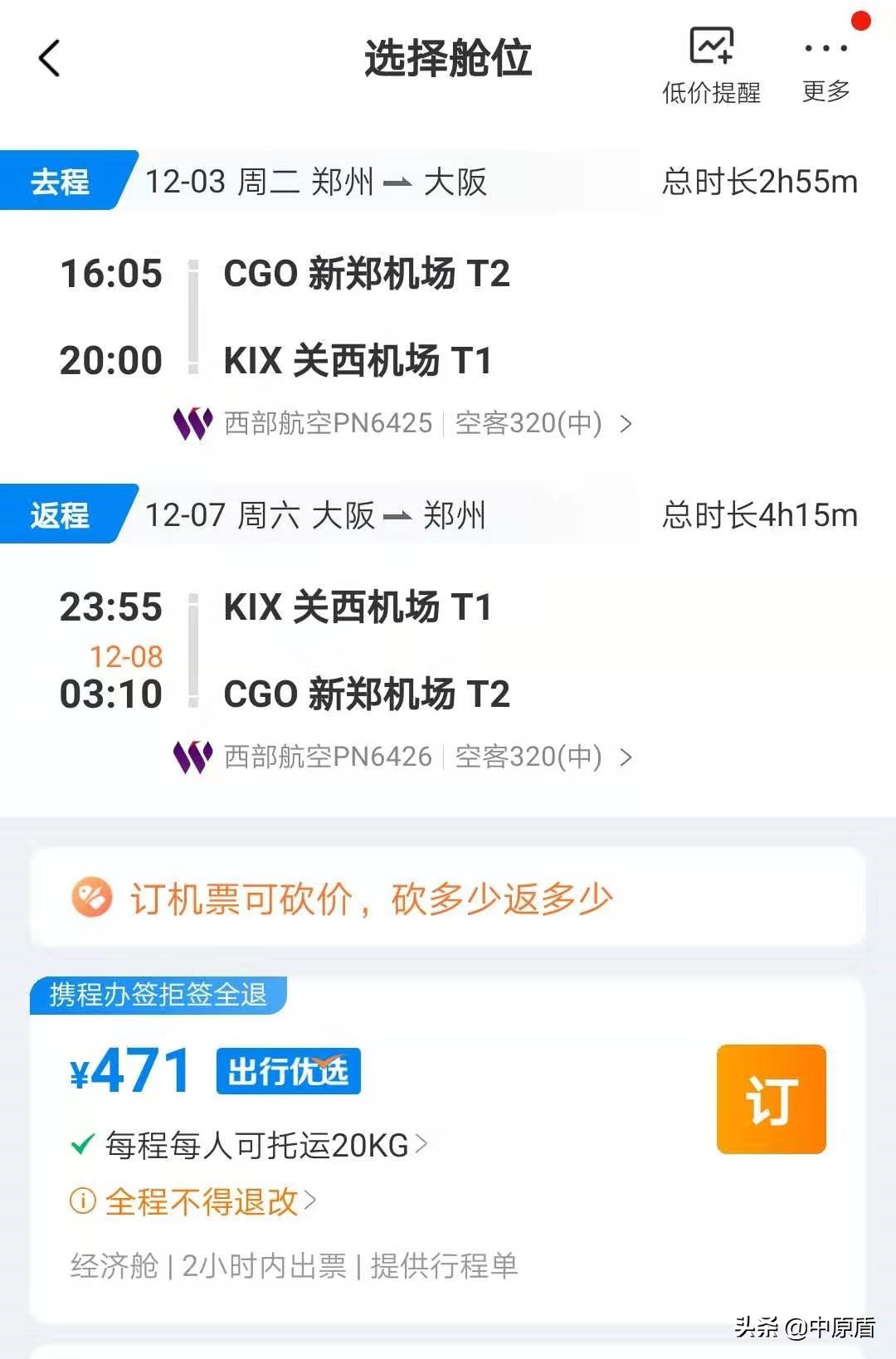Screen dimensions: 896x1359
Task: Click the orange discount badge in promo banner
Action: pos(91,896)
